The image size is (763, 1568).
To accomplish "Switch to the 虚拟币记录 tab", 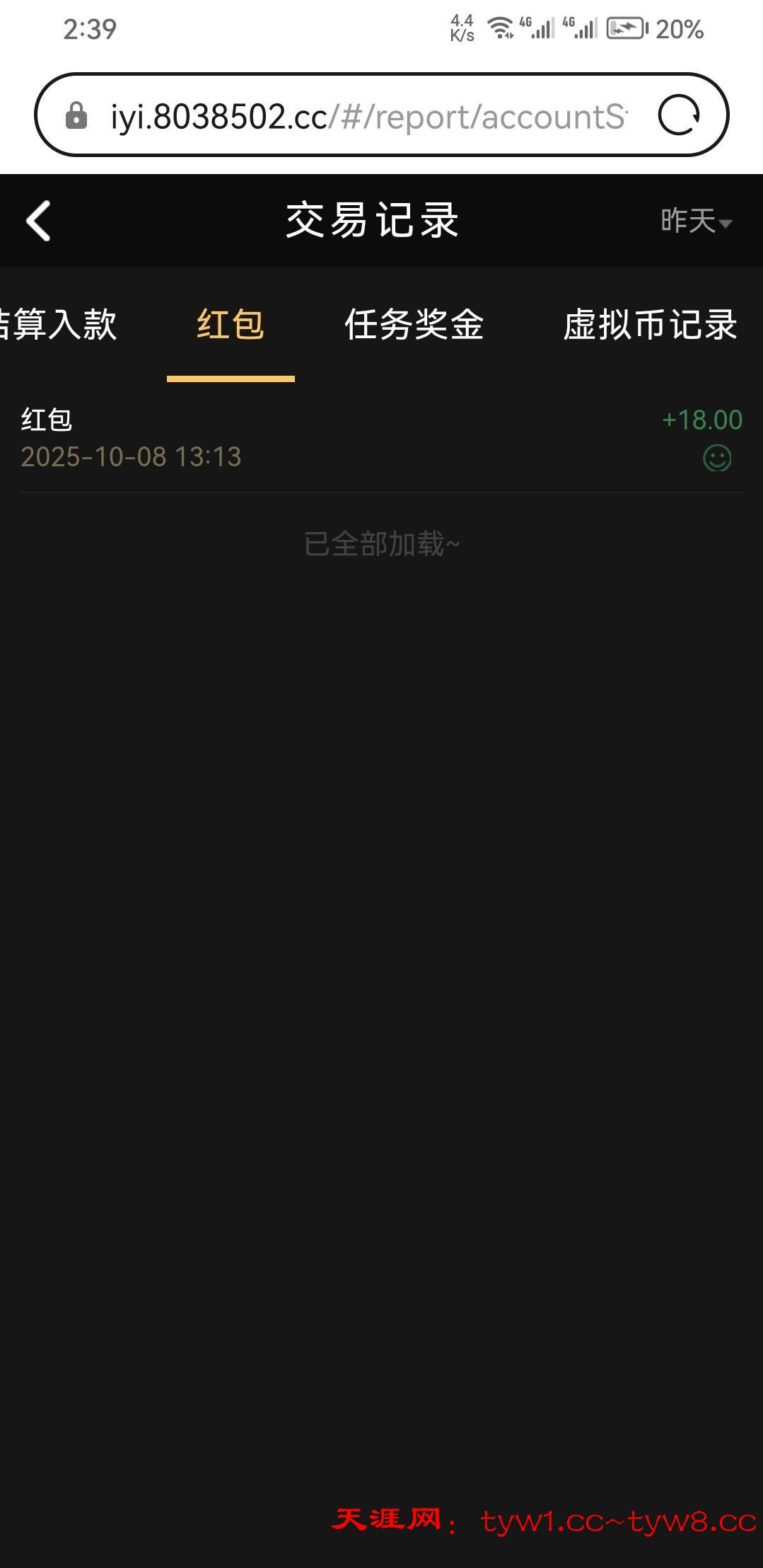I will [650, 325].
